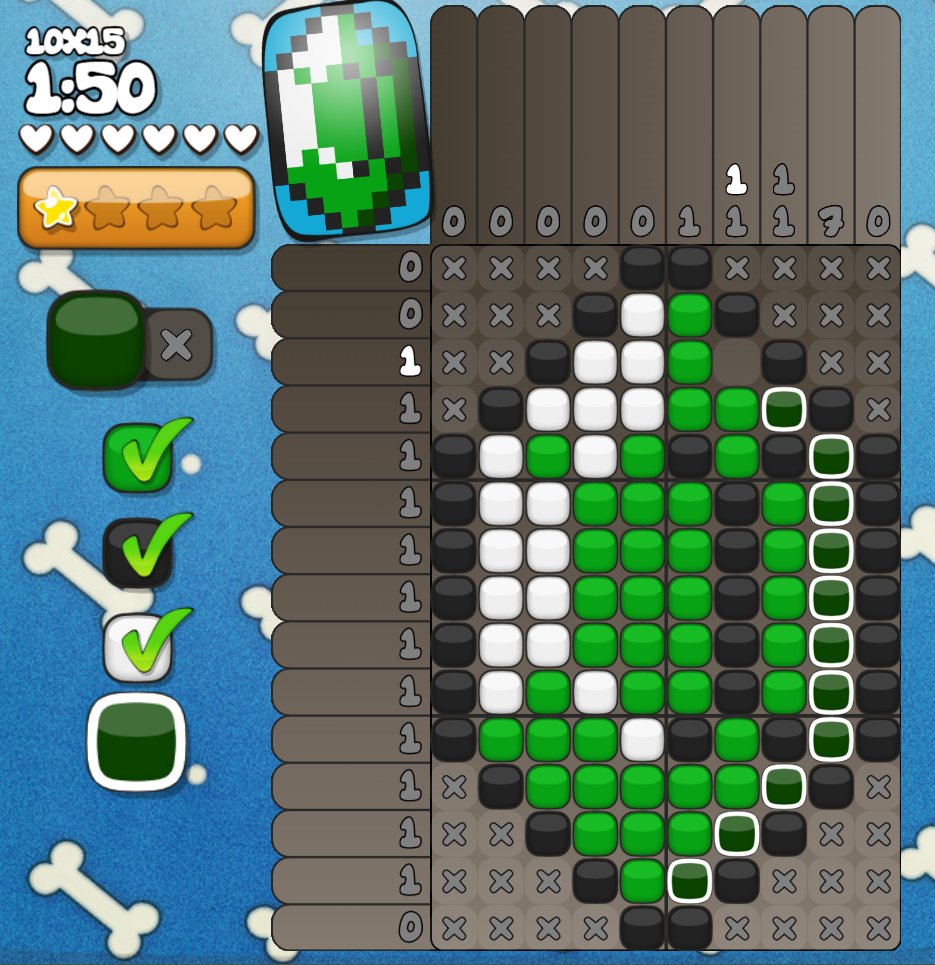Switch to the dark green fill mode
The height and width of the screenshot is (965, 935).
(96, 340)
